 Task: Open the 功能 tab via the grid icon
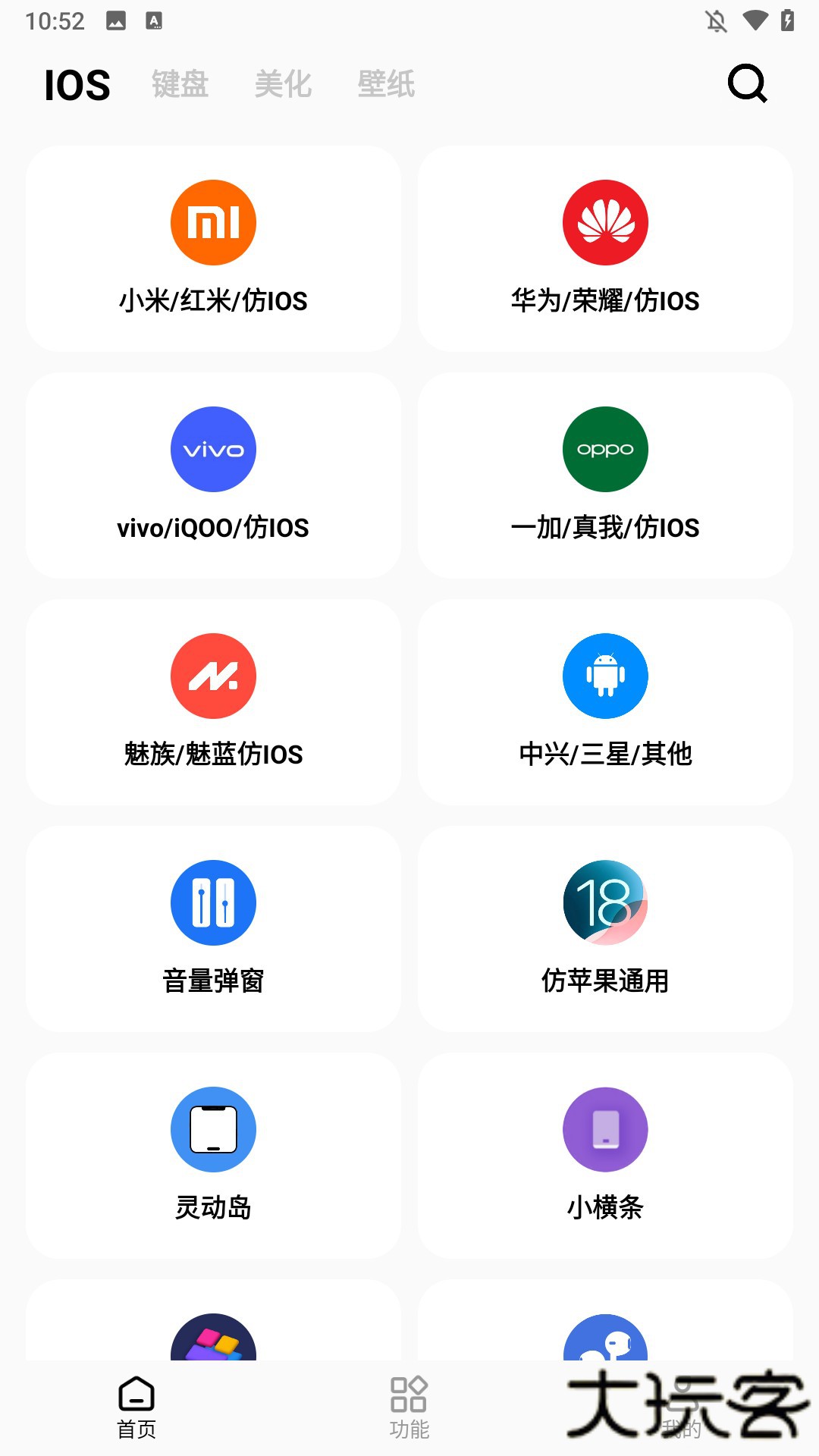(x=408, y=1404)
